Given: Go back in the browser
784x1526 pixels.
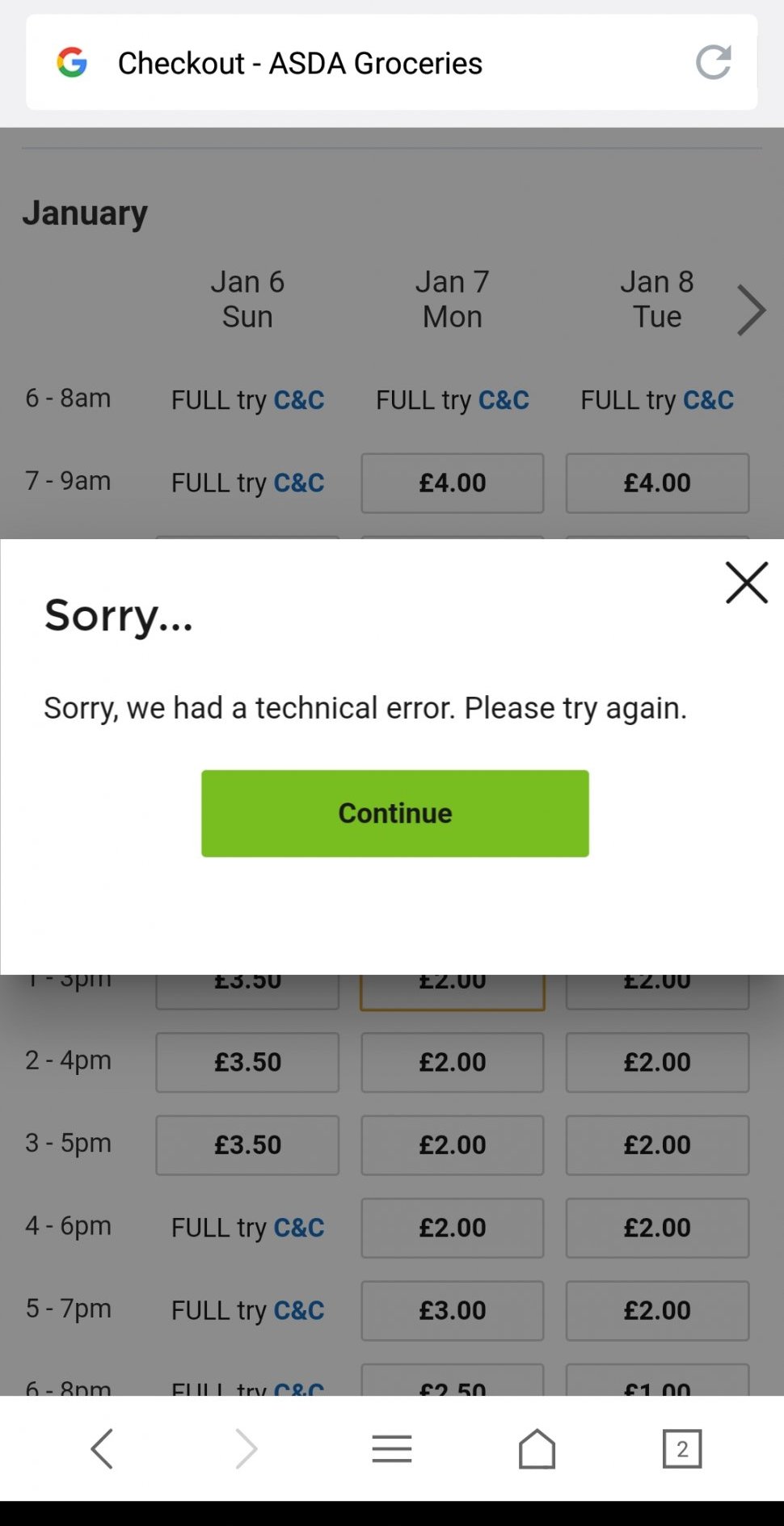Looking at the screenshot, I should point(102,1448).
